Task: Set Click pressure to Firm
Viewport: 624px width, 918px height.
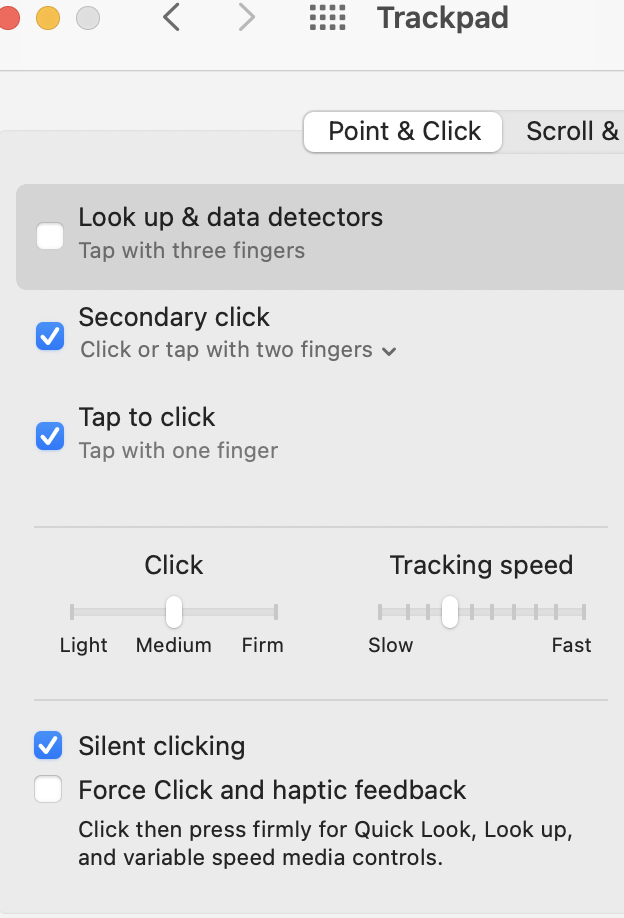Action: (276, 611)
